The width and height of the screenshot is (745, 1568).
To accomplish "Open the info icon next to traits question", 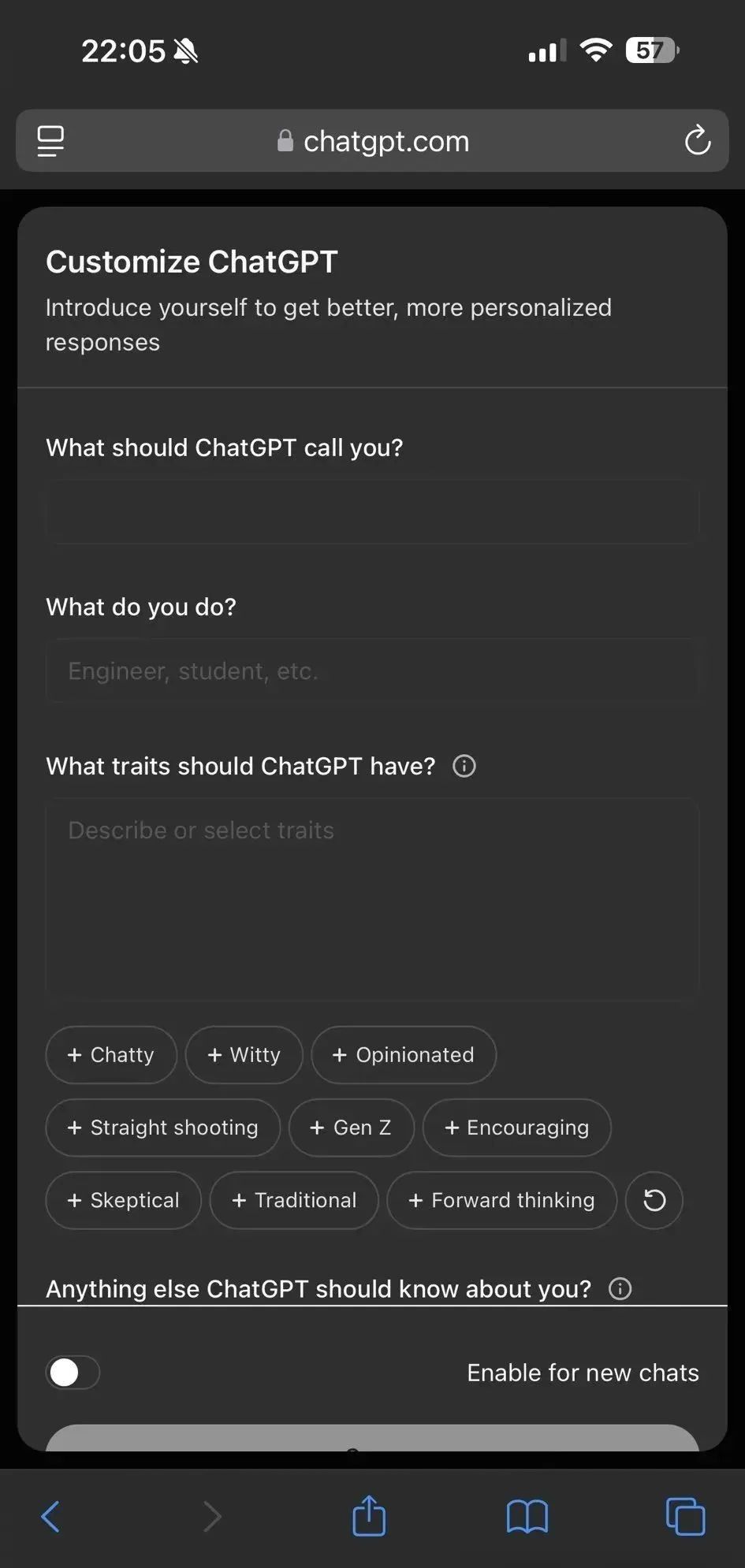I will click(464, 766).
